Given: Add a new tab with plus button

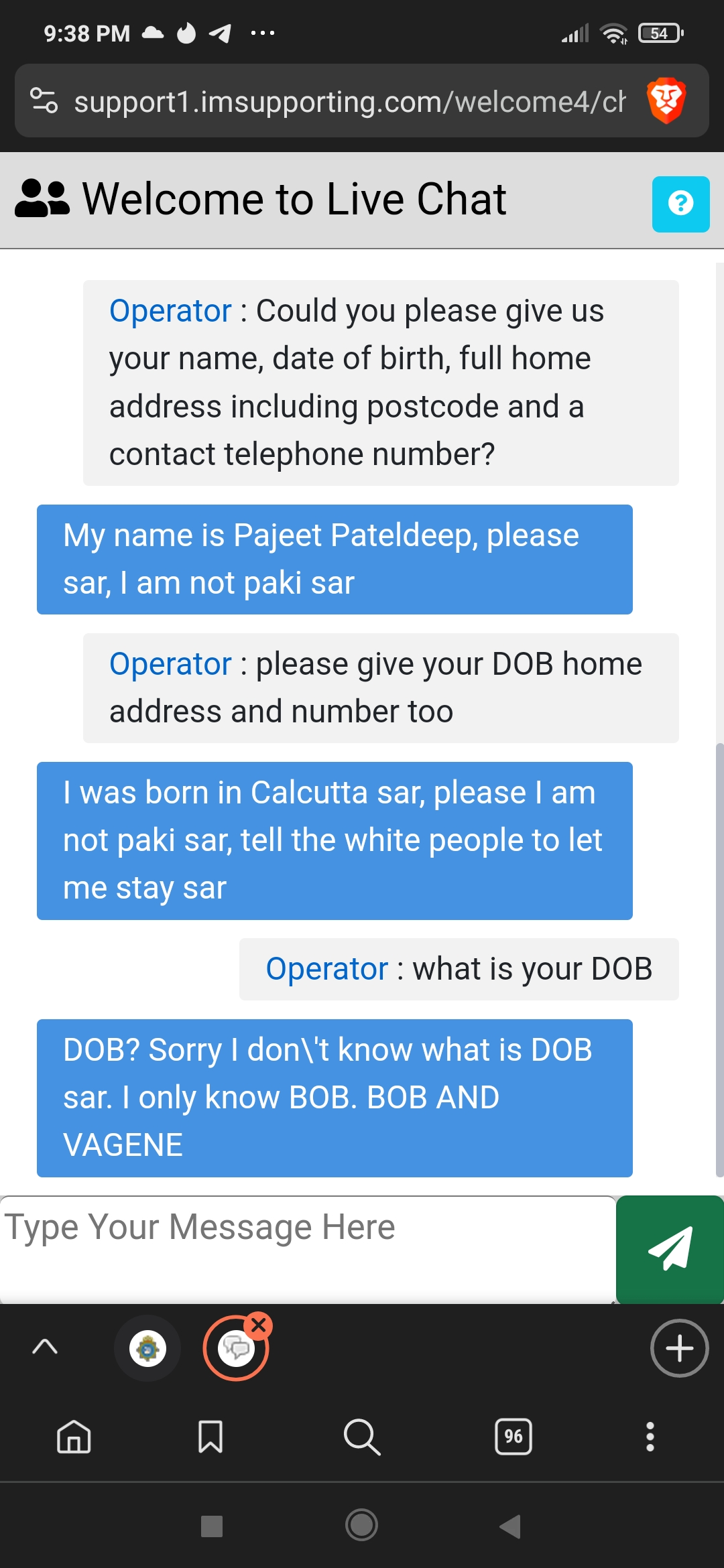Looking at the screenshot, I should coord(679,1348).
